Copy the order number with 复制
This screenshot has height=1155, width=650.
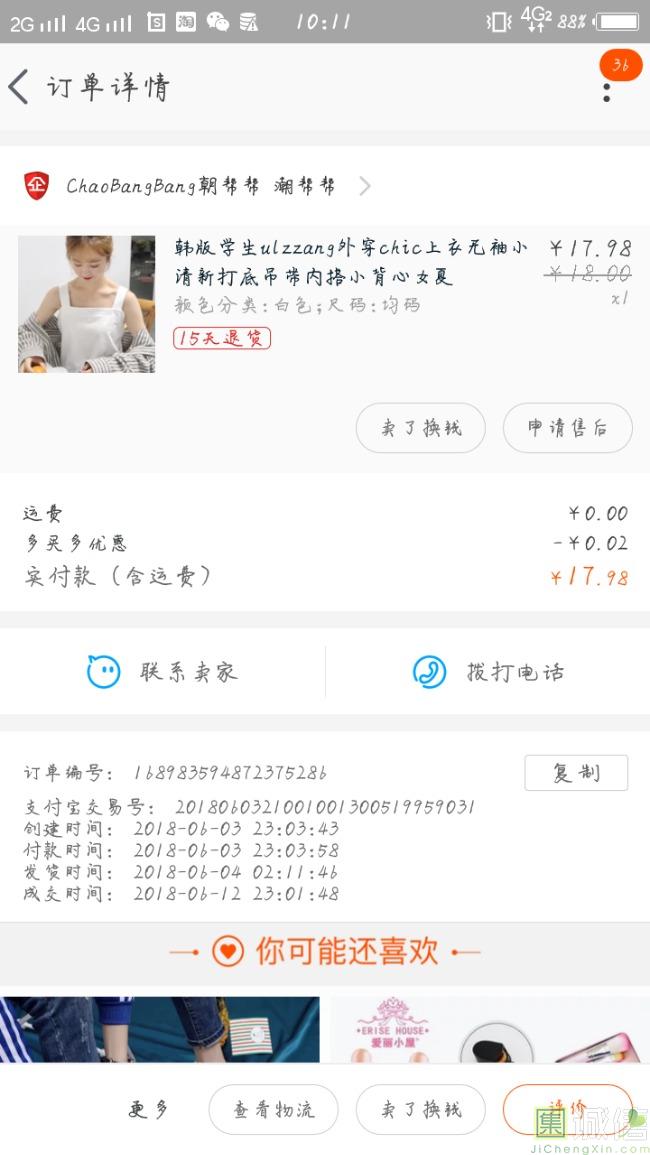click(x=576, y=773)
